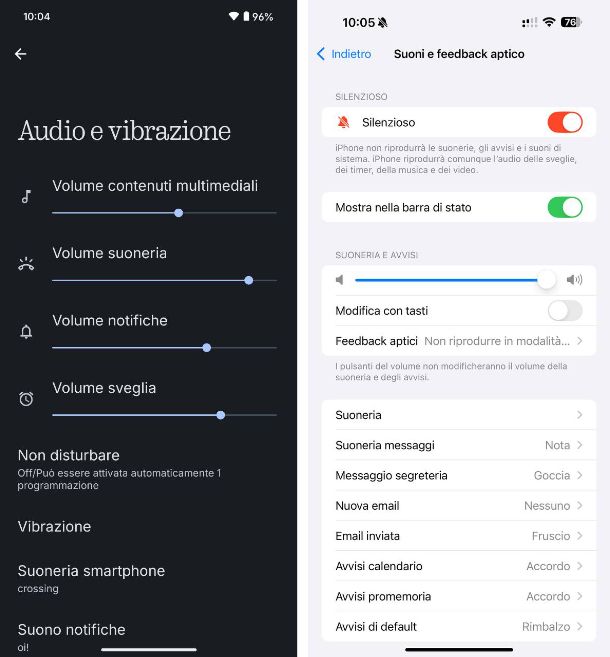Image resolution: width=610 pixels, height=657 pixels.
Task: Tap Indietro to go back
Action: click(x=344, y=54)
